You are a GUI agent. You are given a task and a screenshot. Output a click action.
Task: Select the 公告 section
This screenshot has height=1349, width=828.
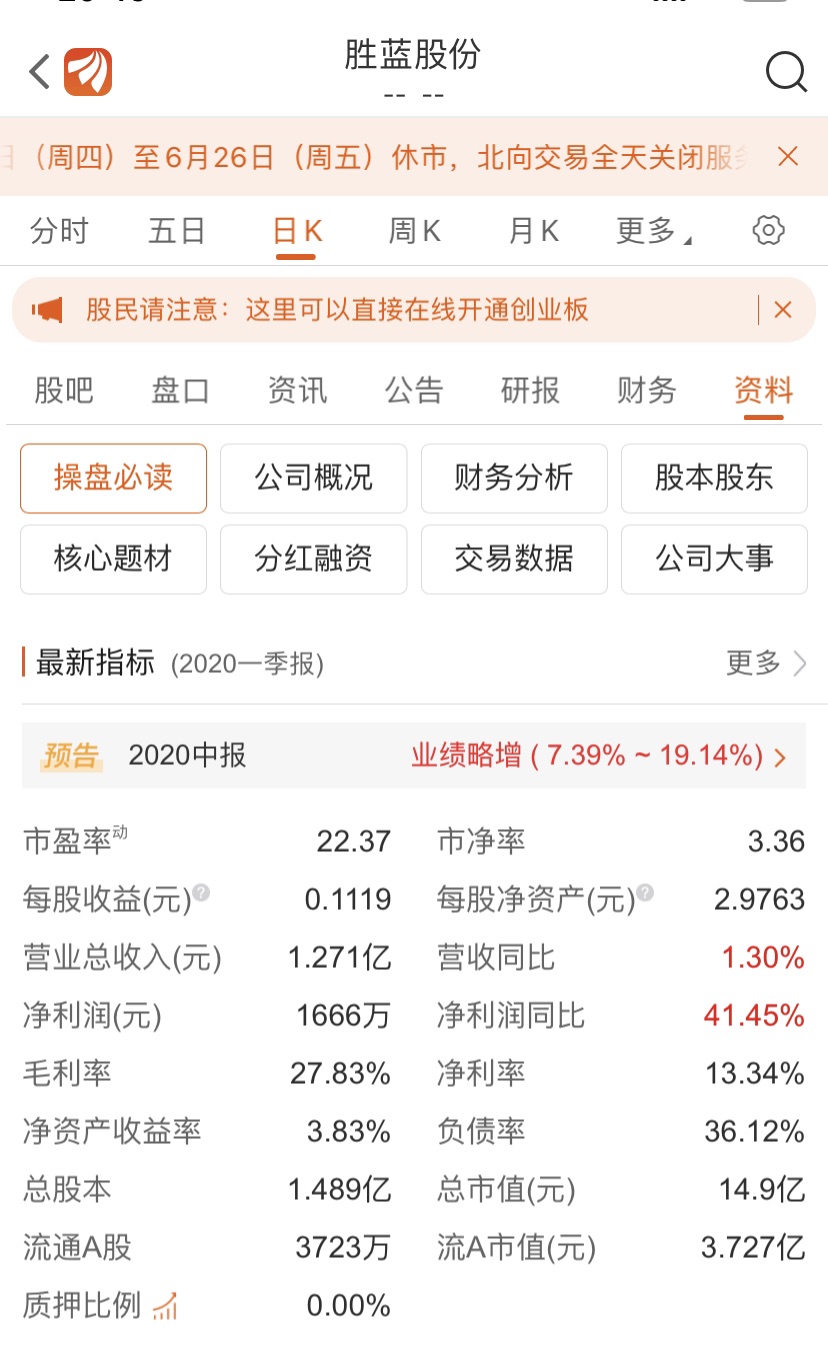click(413, 391)
